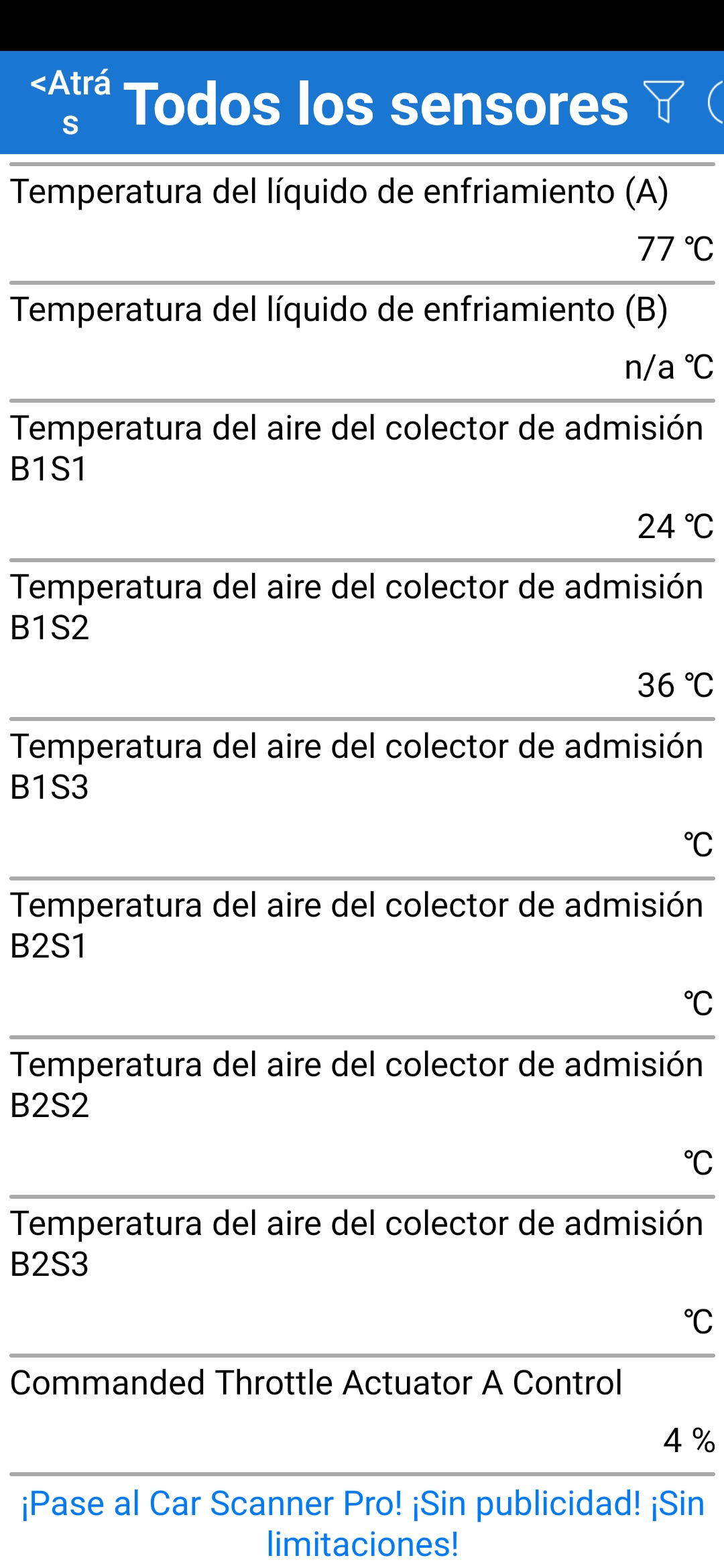
Task: Open the sensor filter funnel
Action: click(663, 101)
